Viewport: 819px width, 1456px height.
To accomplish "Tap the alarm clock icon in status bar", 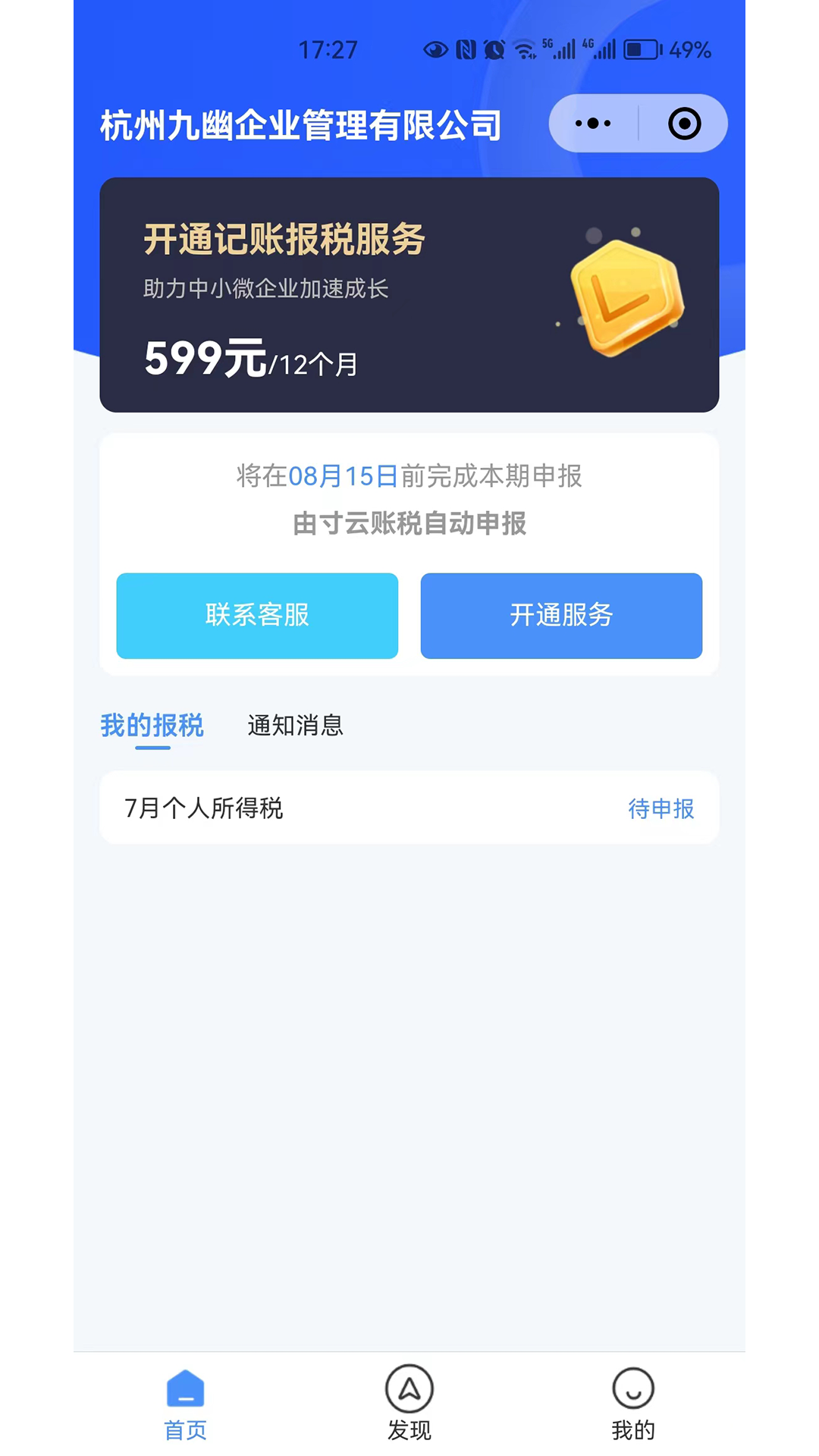I will (494, 49).
